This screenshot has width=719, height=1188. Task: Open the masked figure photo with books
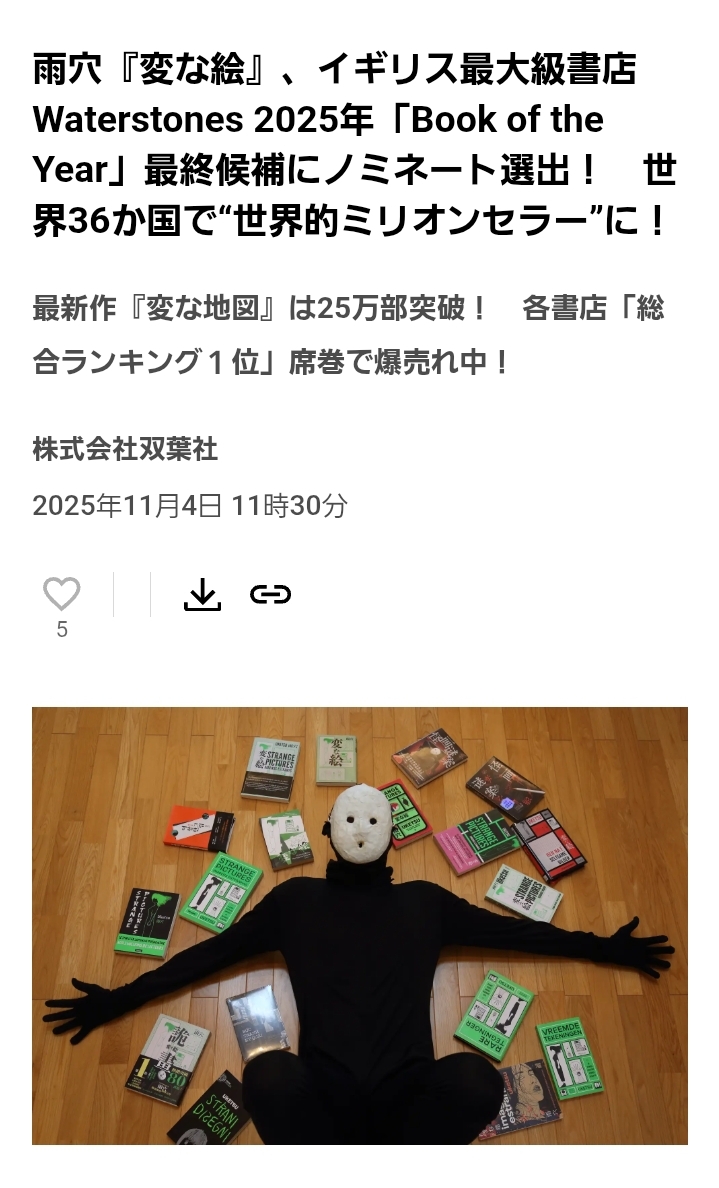(x=360, y=925)
